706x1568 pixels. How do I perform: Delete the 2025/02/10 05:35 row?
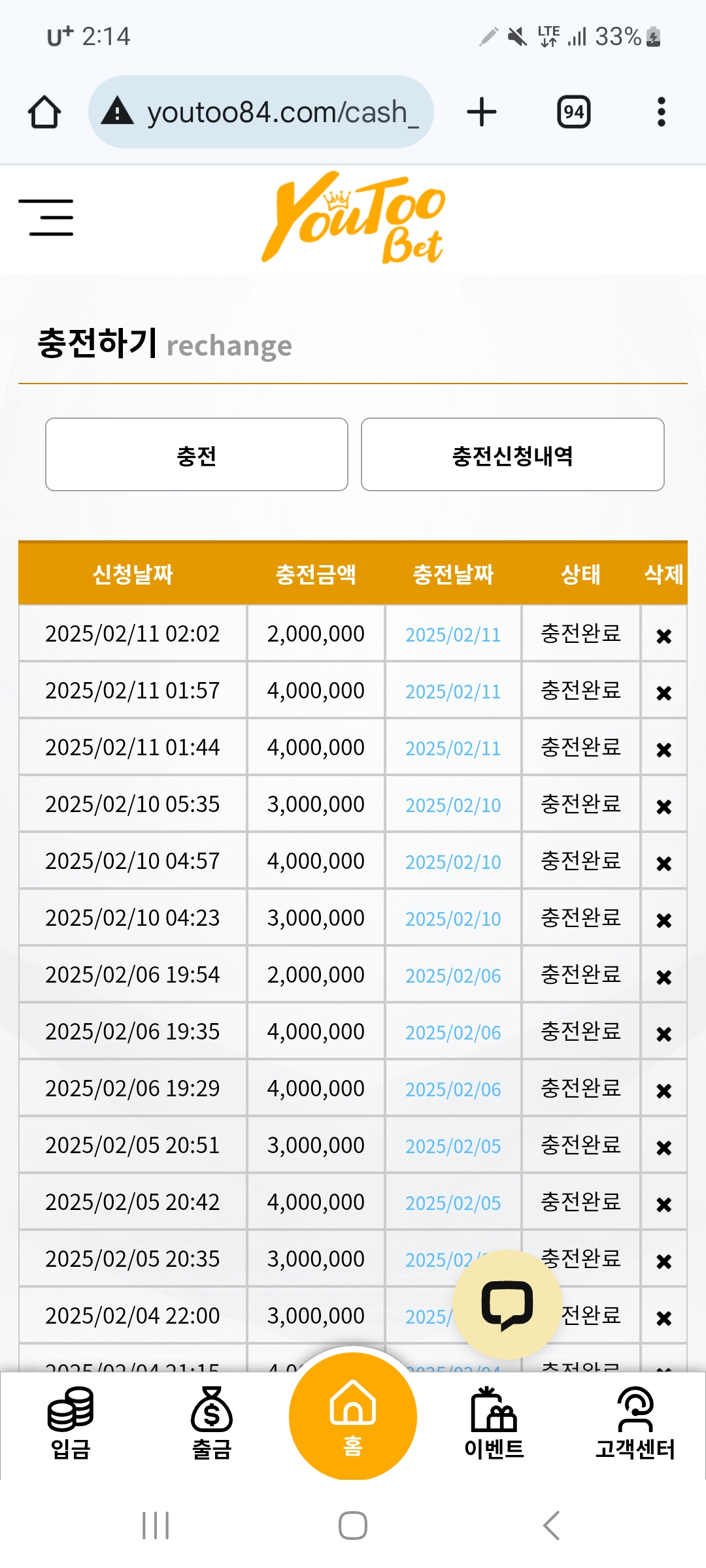tap(664, 806)
